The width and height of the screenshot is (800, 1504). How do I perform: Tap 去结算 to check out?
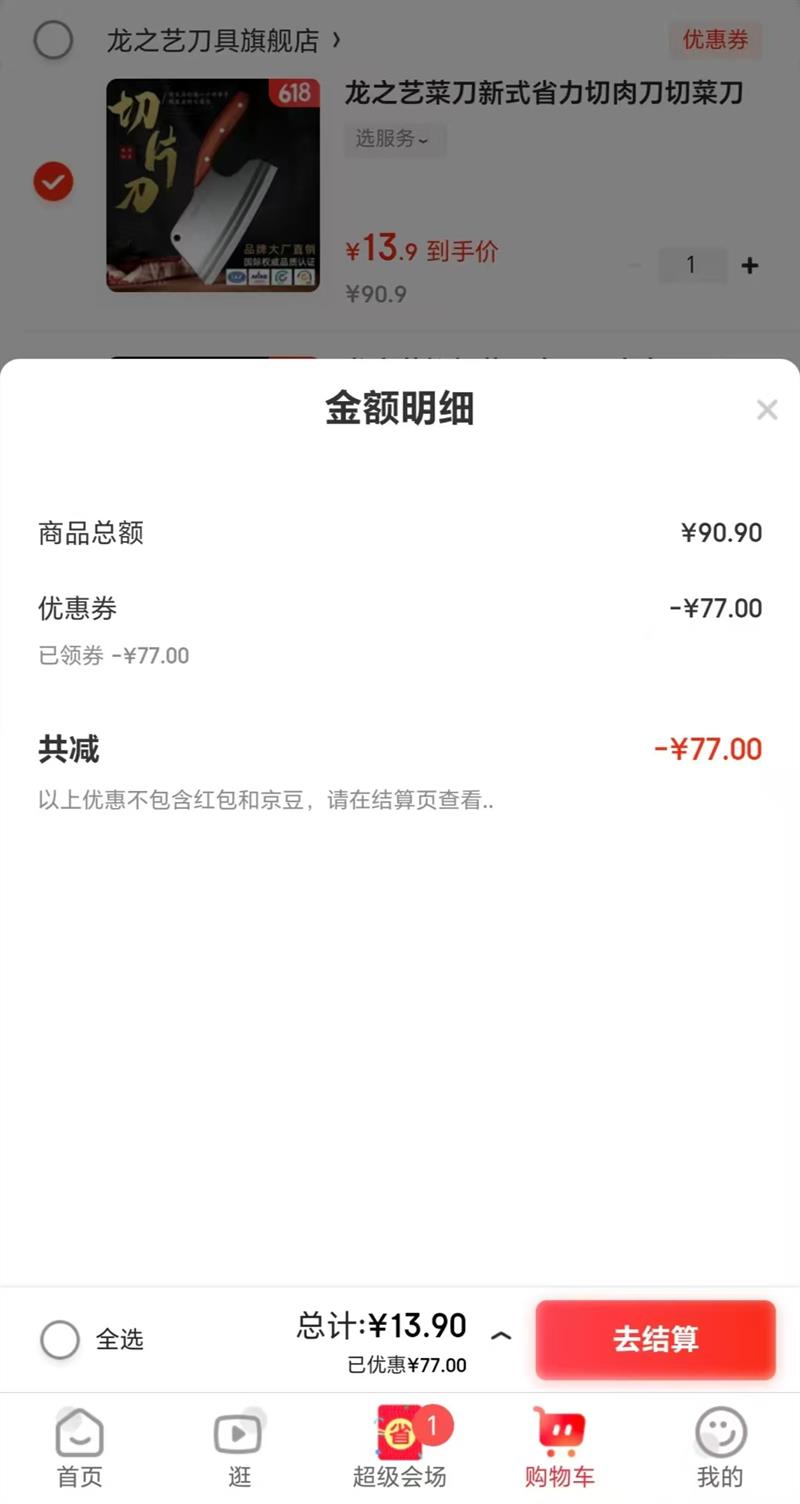point(655,1339)
